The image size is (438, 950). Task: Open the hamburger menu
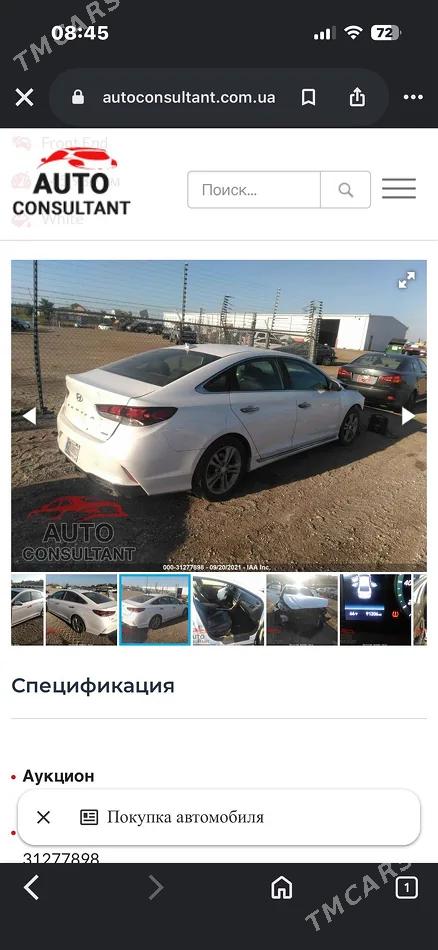(399, 189)
